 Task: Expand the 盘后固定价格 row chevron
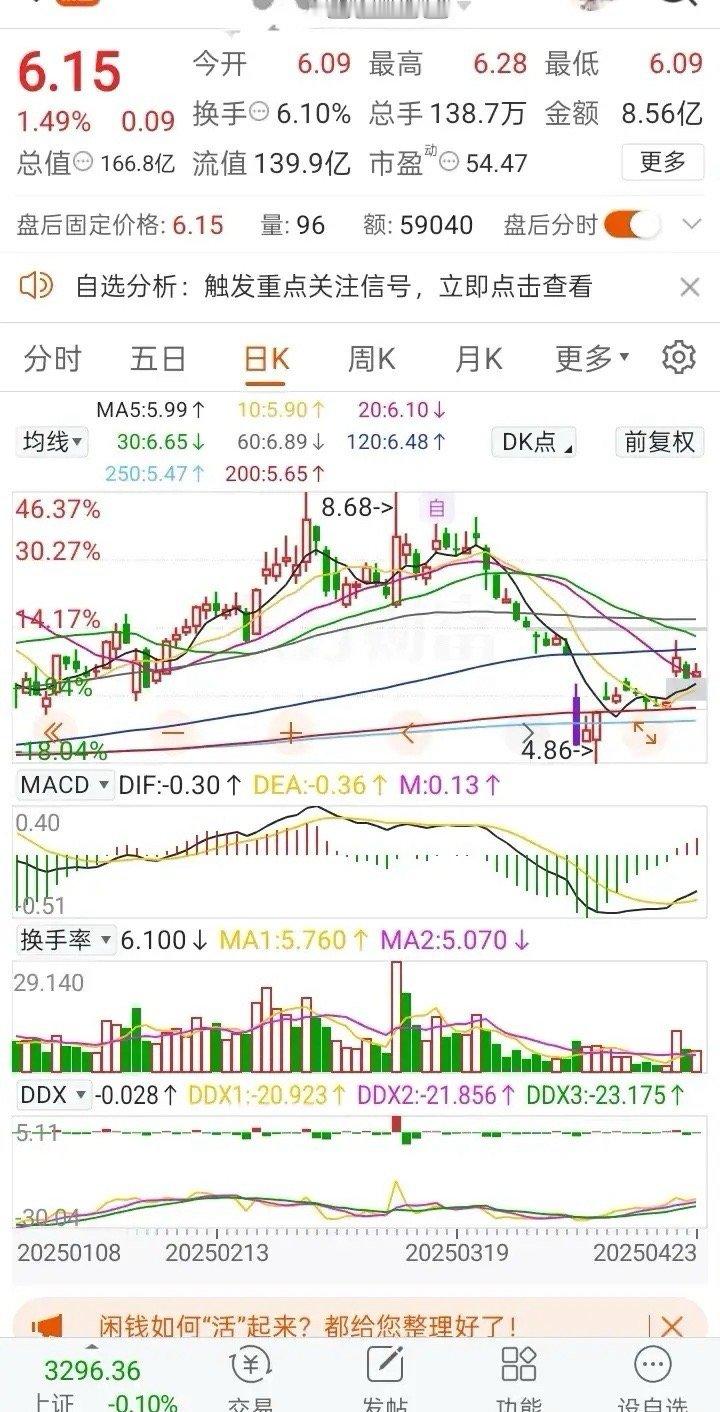pyautogui.click(x=691, y=225)
